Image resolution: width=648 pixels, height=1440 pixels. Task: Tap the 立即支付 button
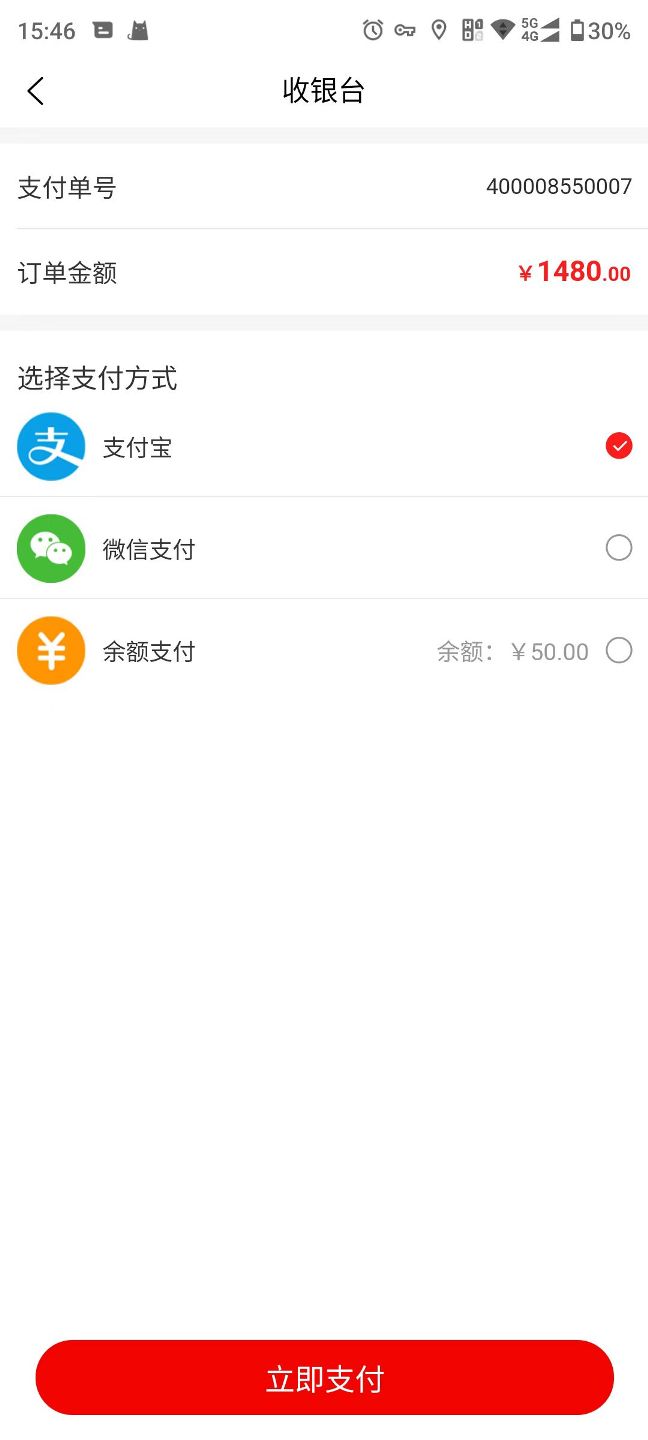324,1378
